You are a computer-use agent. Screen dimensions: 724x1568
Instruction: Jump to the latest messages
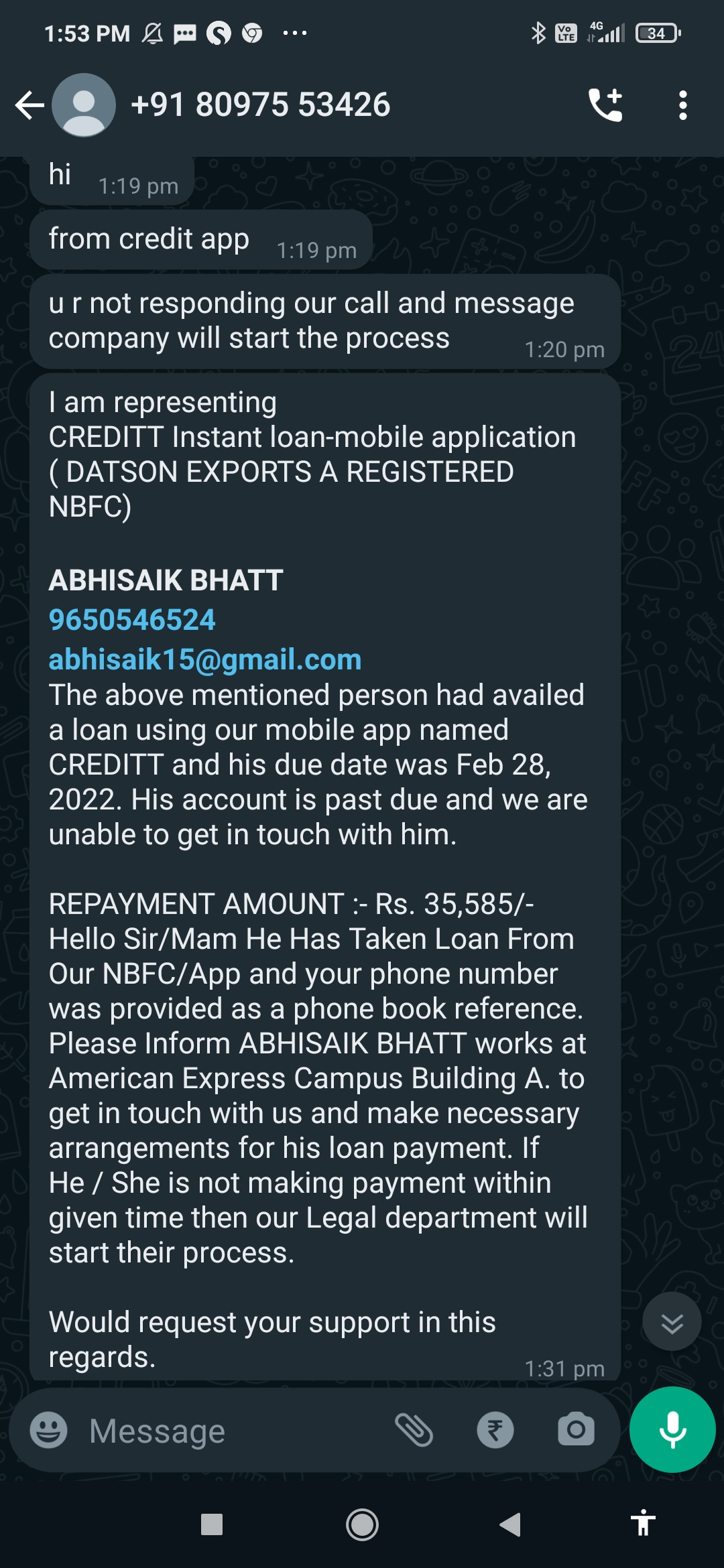pyautogui.click(x=672, y=1323)
